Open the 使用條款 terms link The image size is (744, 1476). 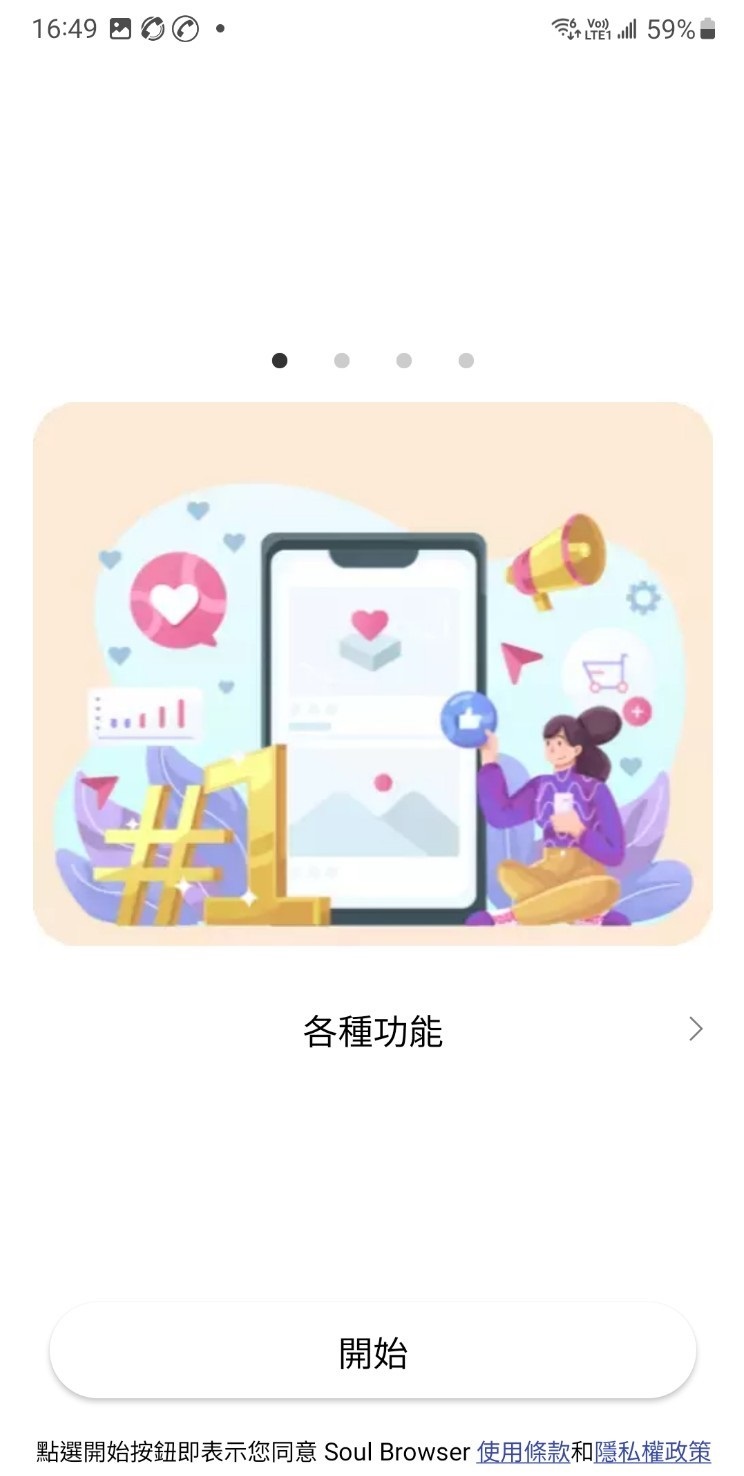pos(523,1451)
